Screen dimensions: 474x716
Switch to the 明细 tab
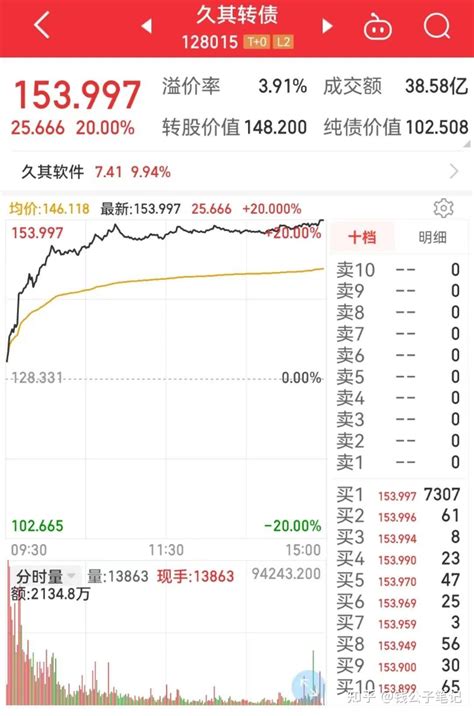click(x=432, y=237)
